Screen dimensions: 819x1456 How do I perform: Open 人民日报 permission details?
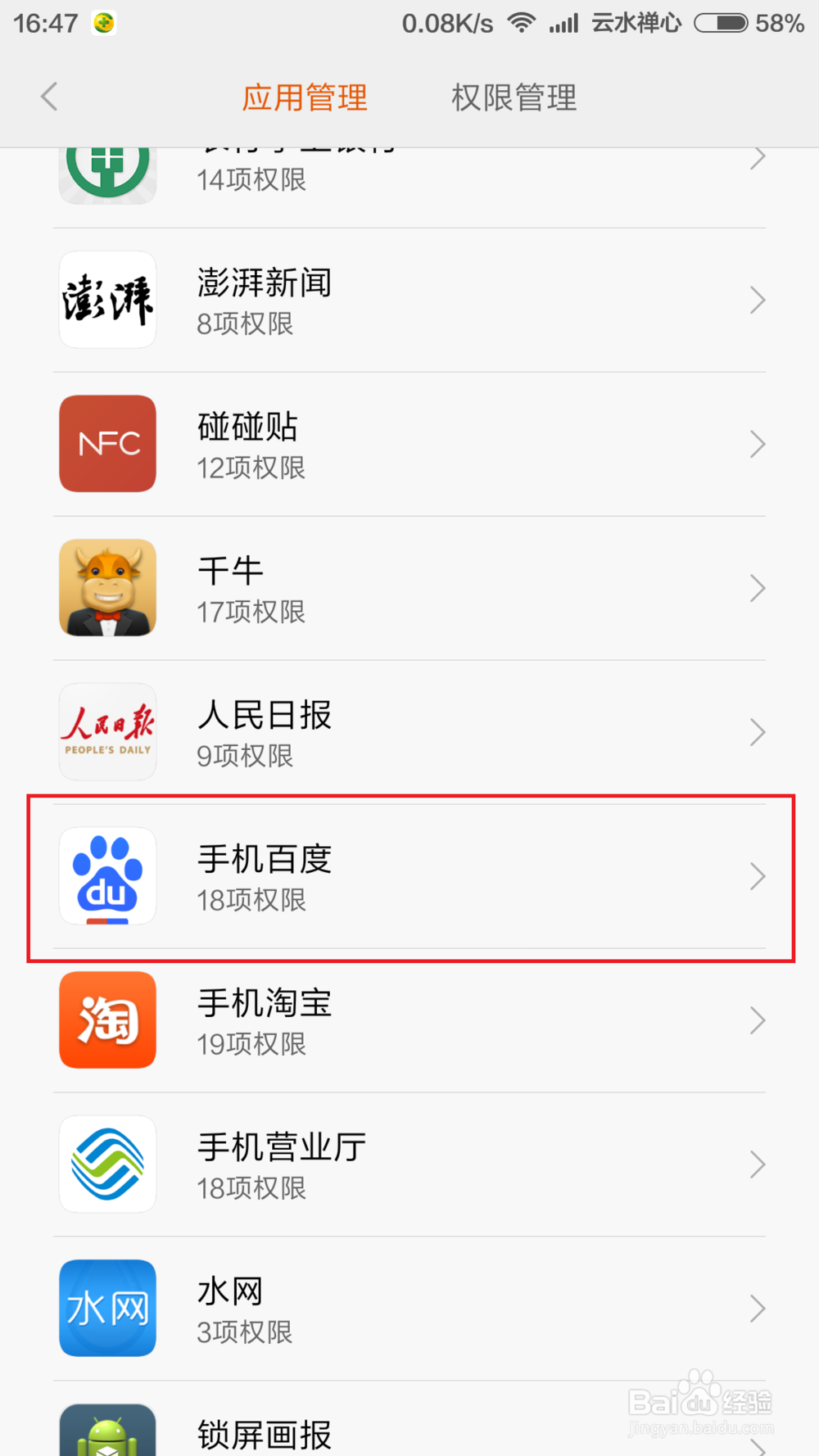tap(757, 731)
